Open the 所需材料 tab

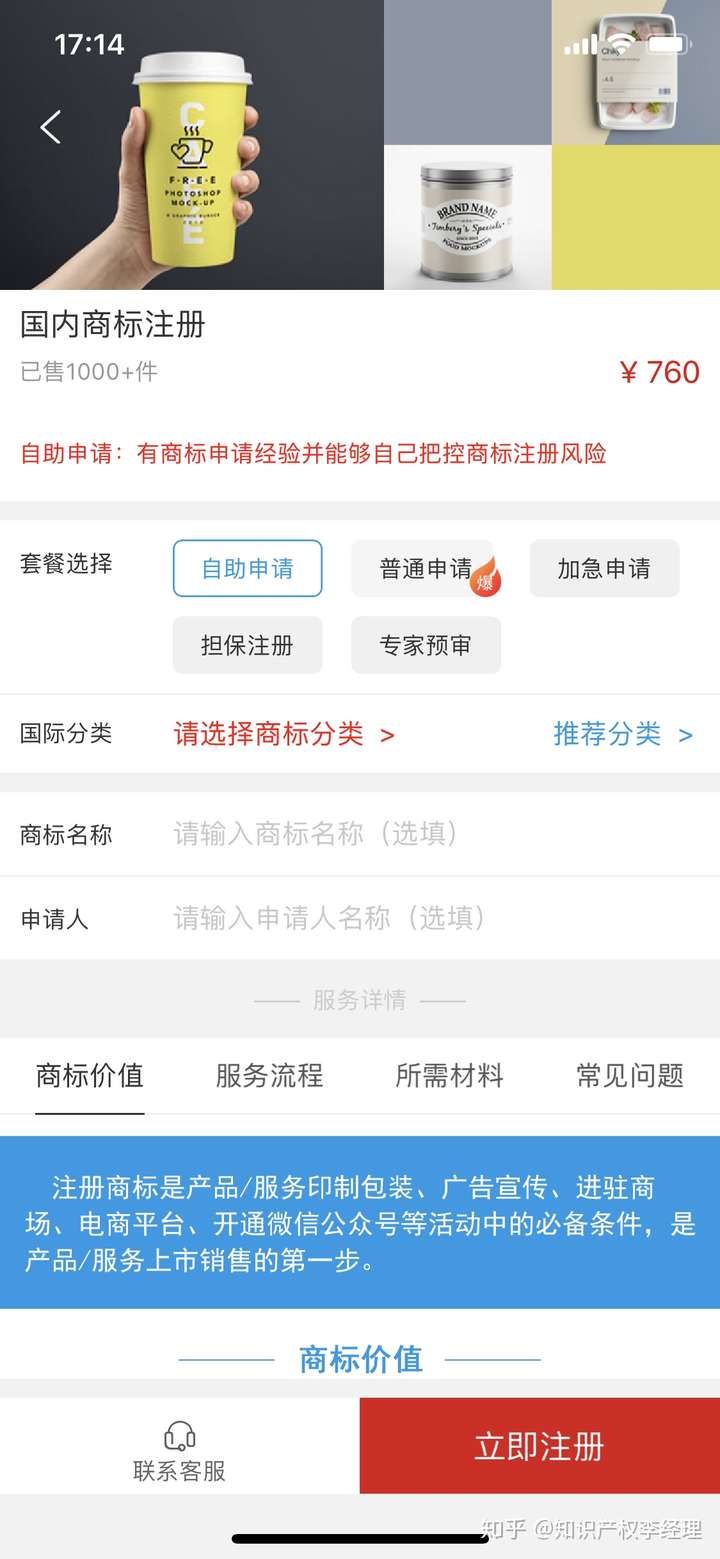pyautogui.click(x=449, y=1076)
